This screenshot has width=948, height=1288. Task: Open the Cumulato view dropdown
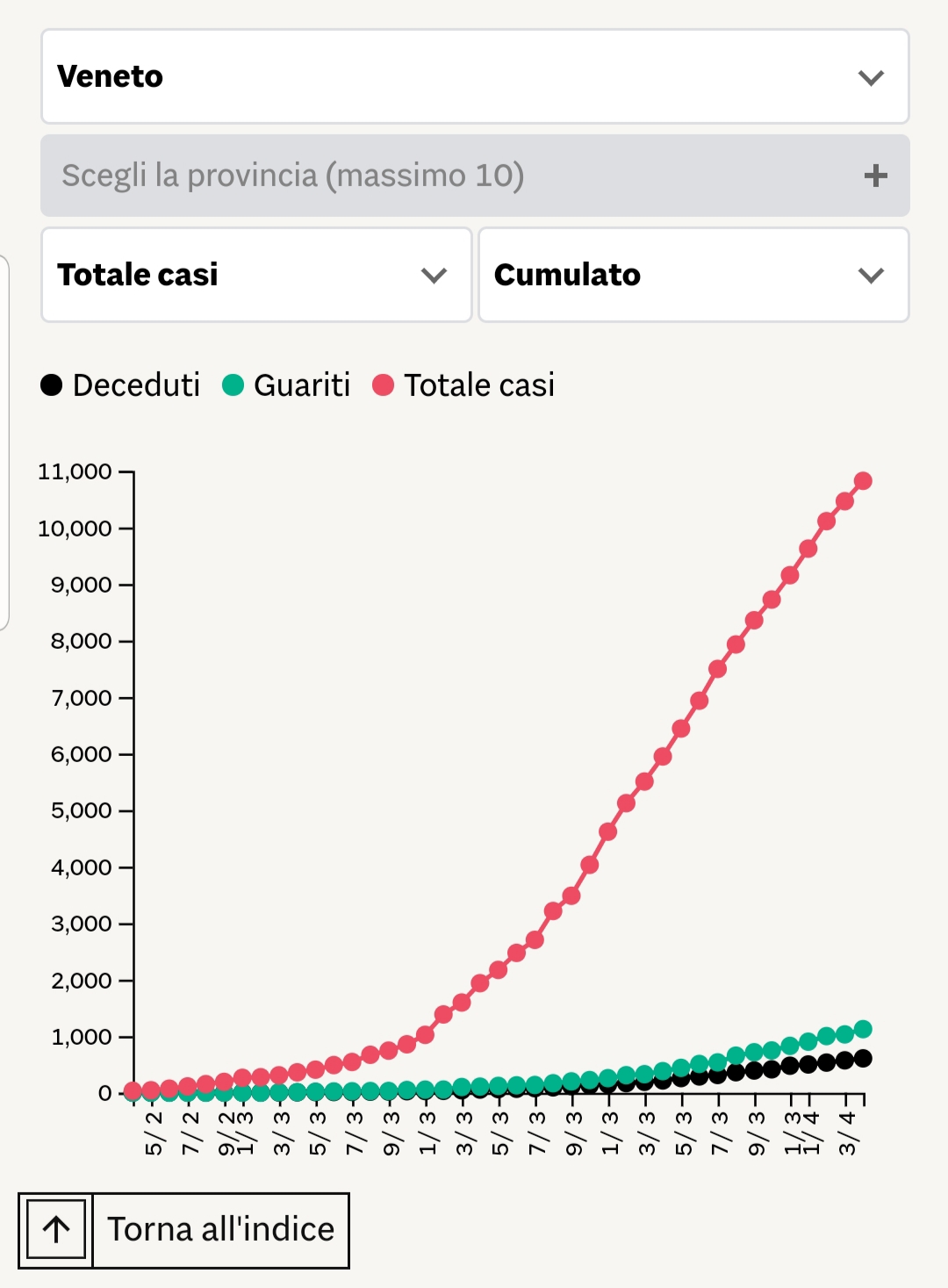[693, 275]
